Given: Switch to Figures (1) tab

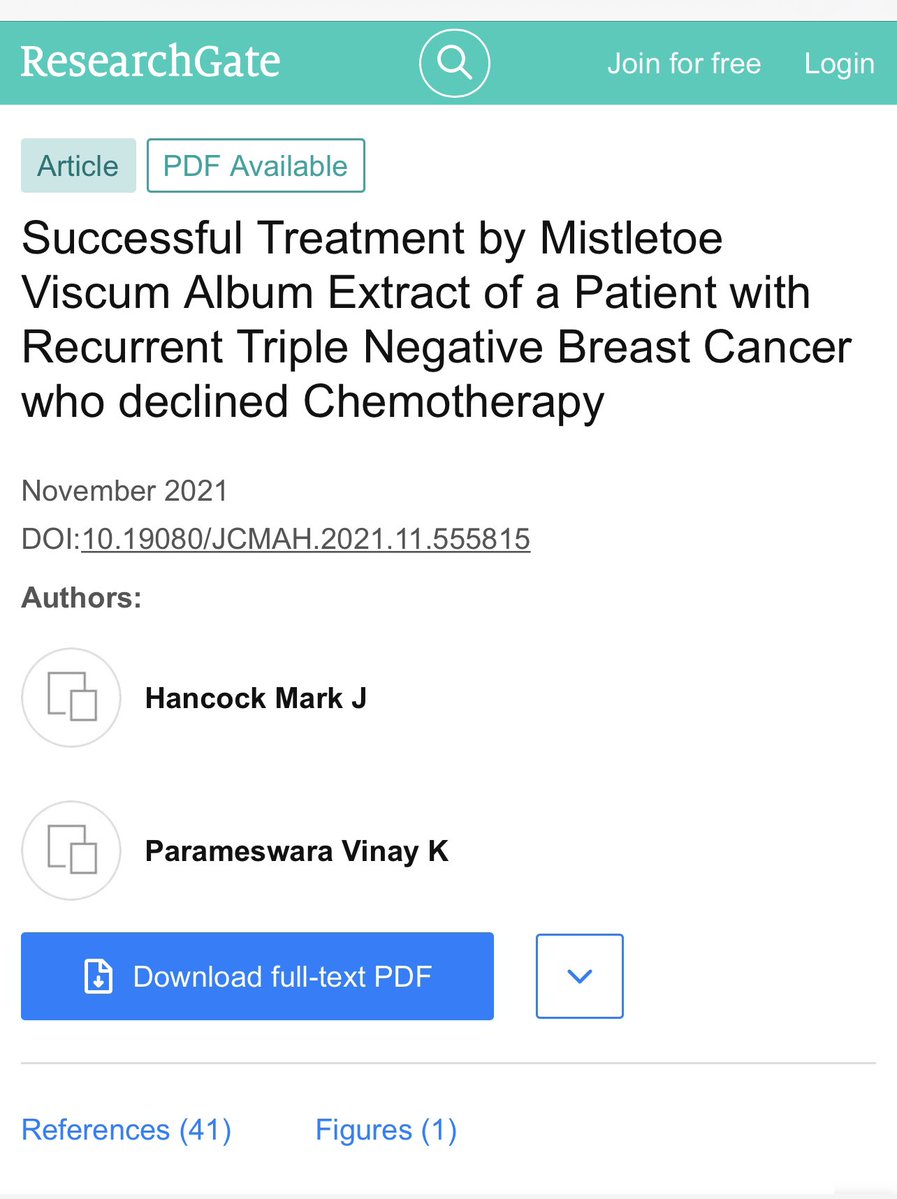Looking at the screenshot, I should point(386,1130).
